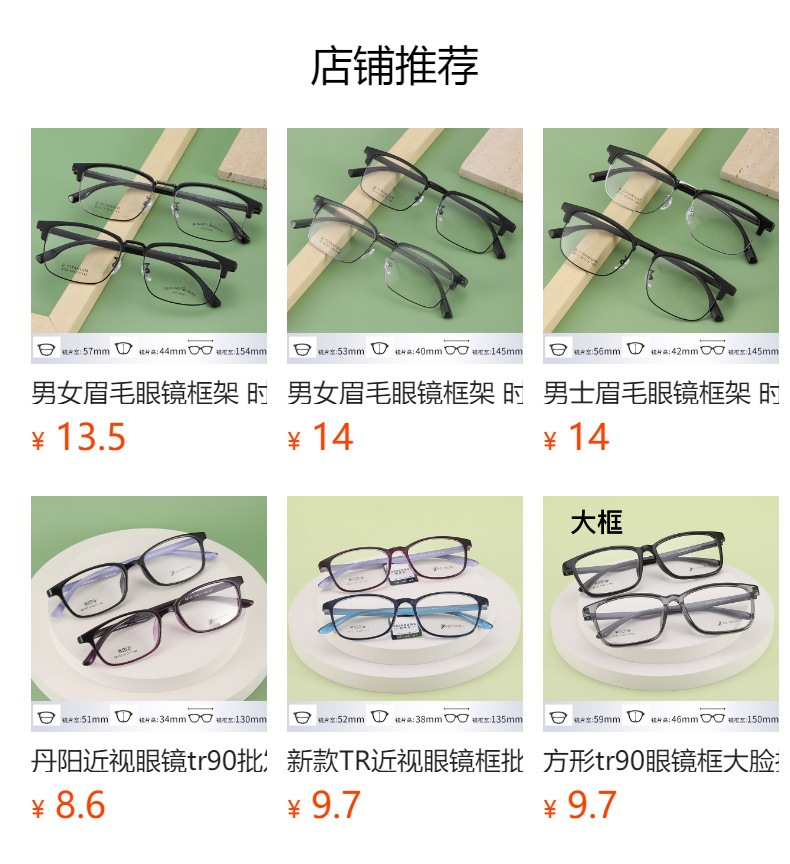790x864 pixels.
Task: Open the 男女眉毛眼镜框架 product priced ¥14
Action: (x=404, y=245)
